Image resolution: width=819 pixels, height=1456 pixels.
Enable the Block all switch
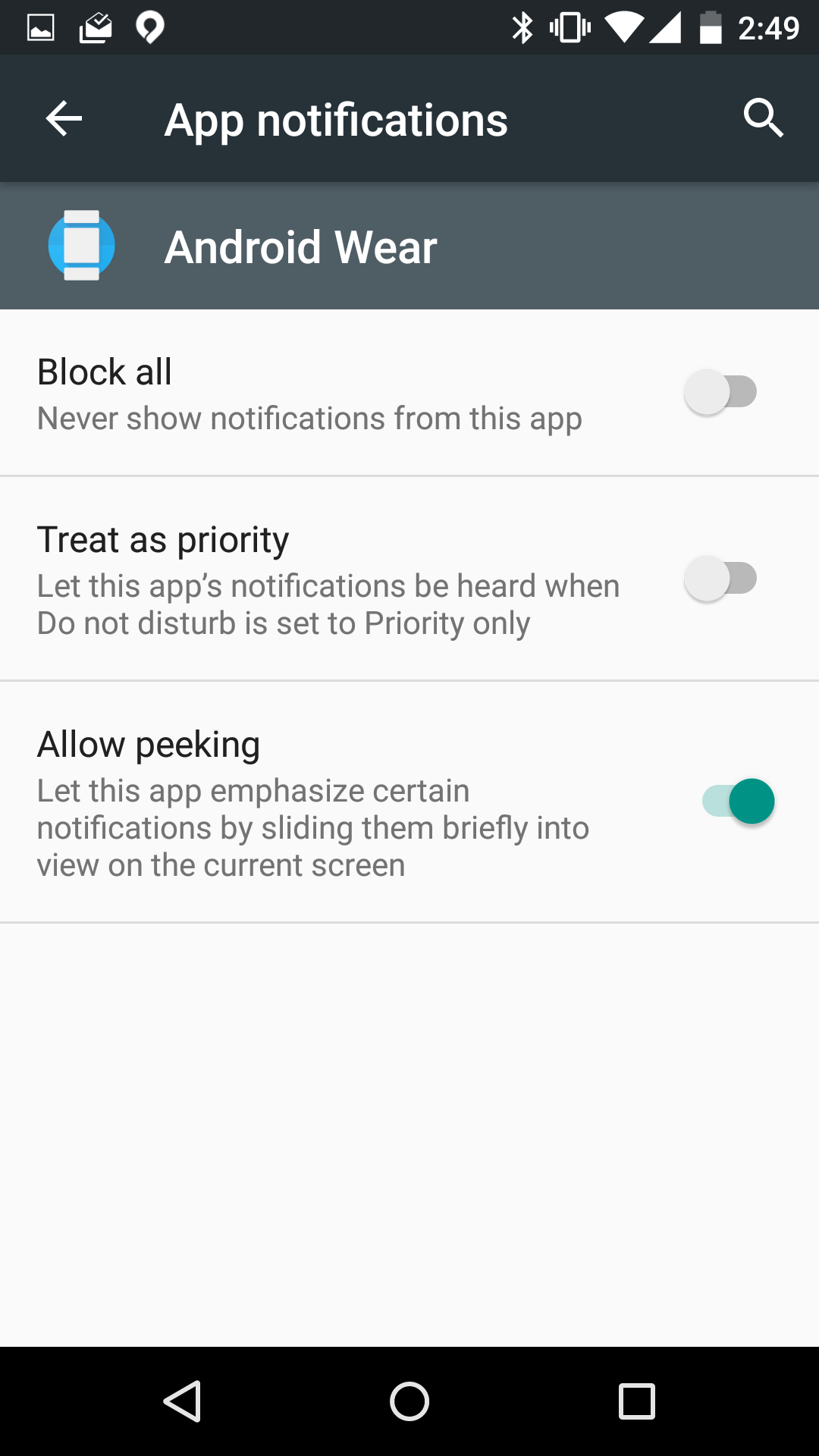[x=720, y=392]
